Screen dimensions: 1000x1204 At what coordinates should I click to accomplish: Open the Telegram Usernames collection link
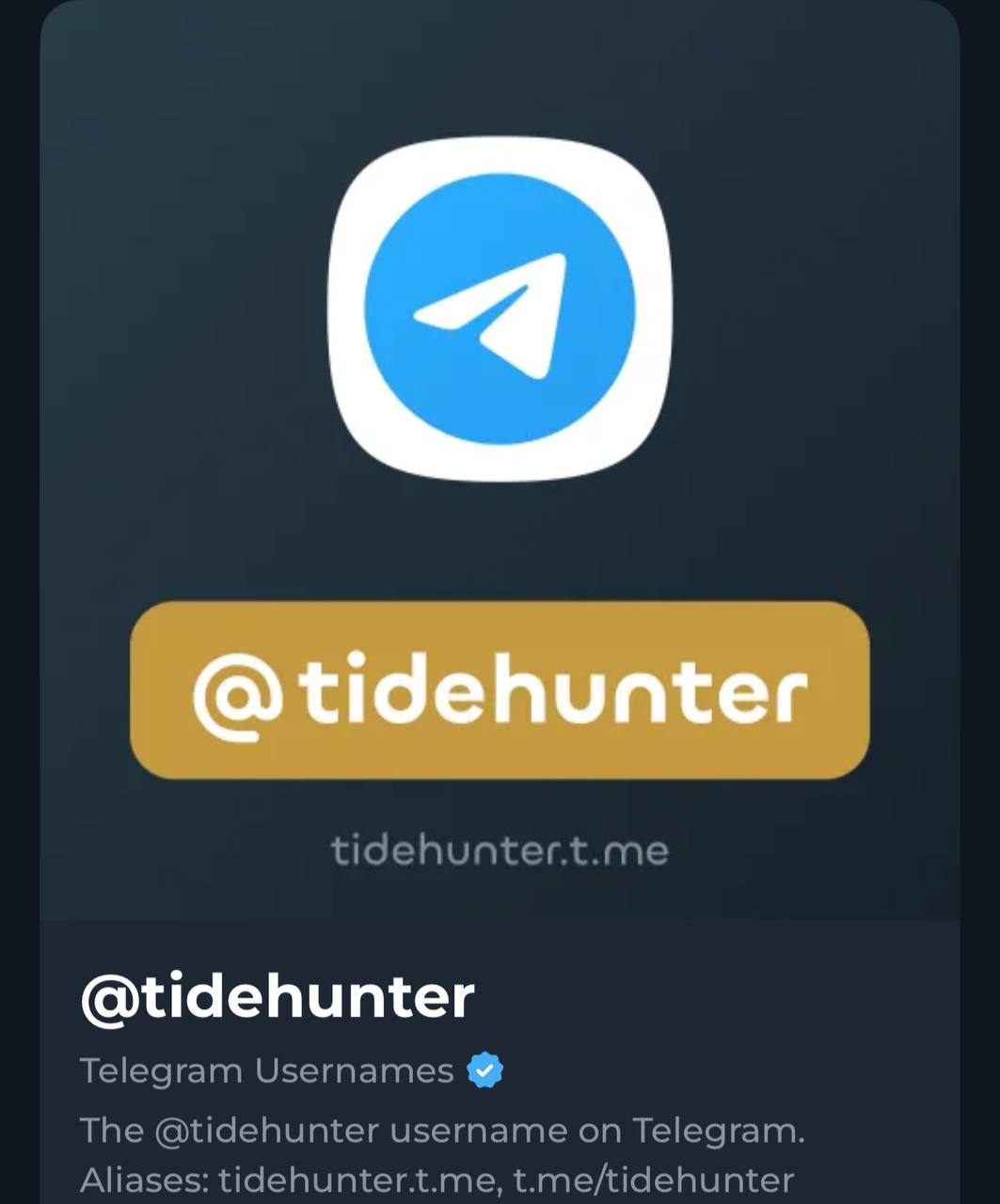click(267, 1070)
